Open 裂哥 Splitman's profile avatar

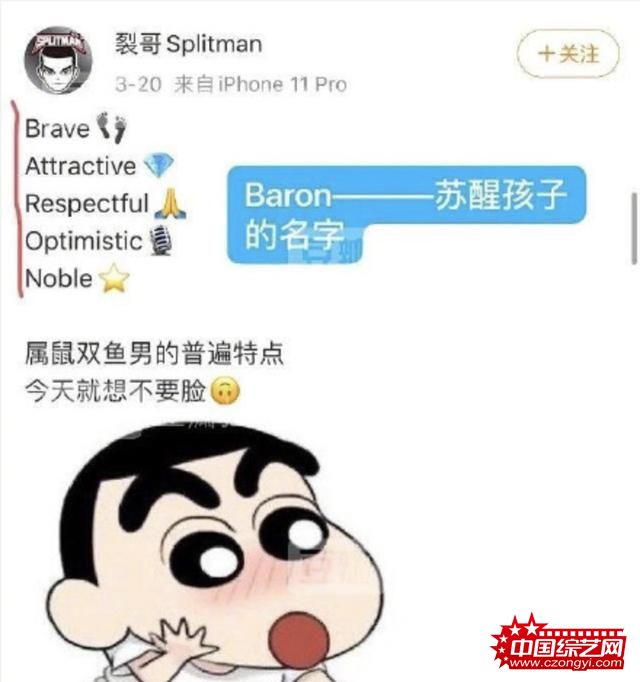coord(59,61)
